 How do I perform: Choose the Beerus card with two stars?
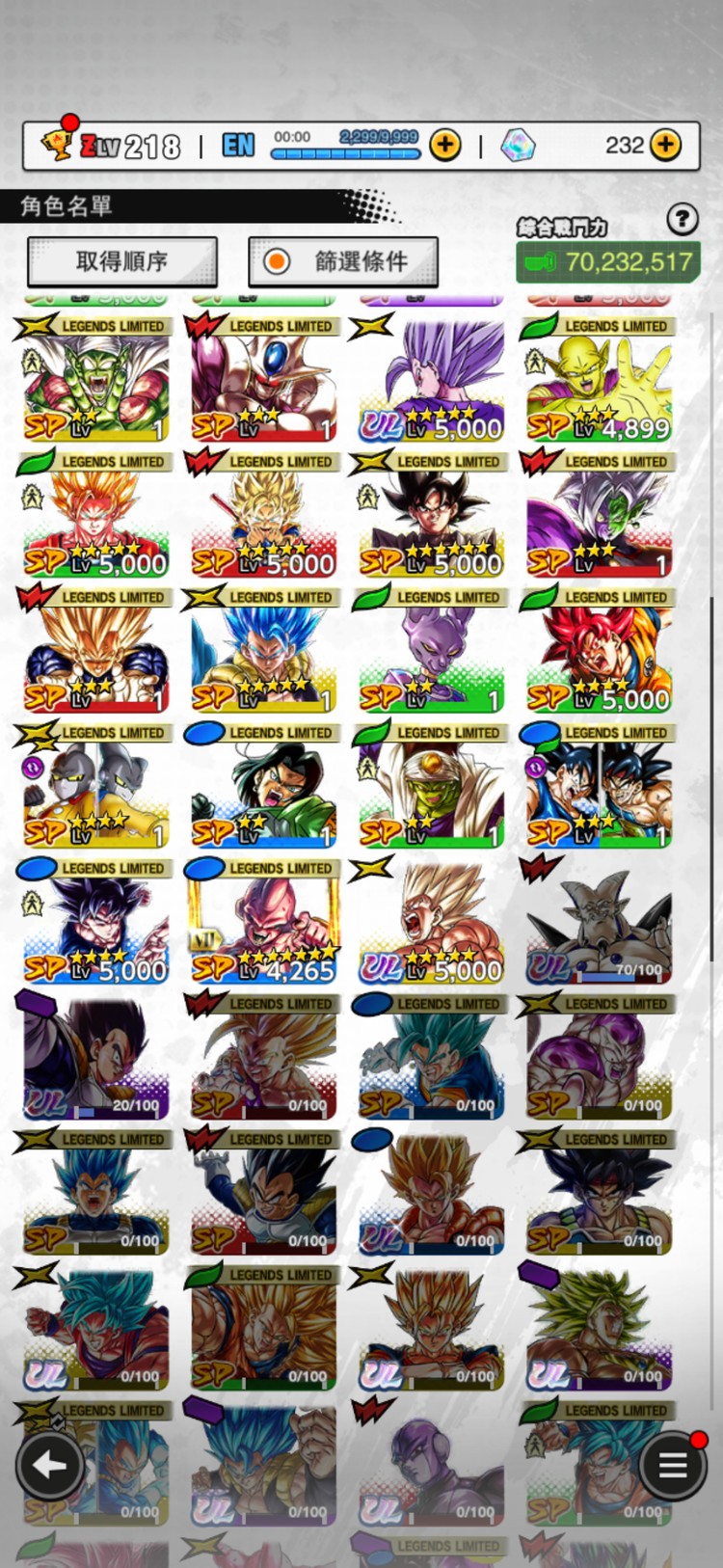pos(432,652)
